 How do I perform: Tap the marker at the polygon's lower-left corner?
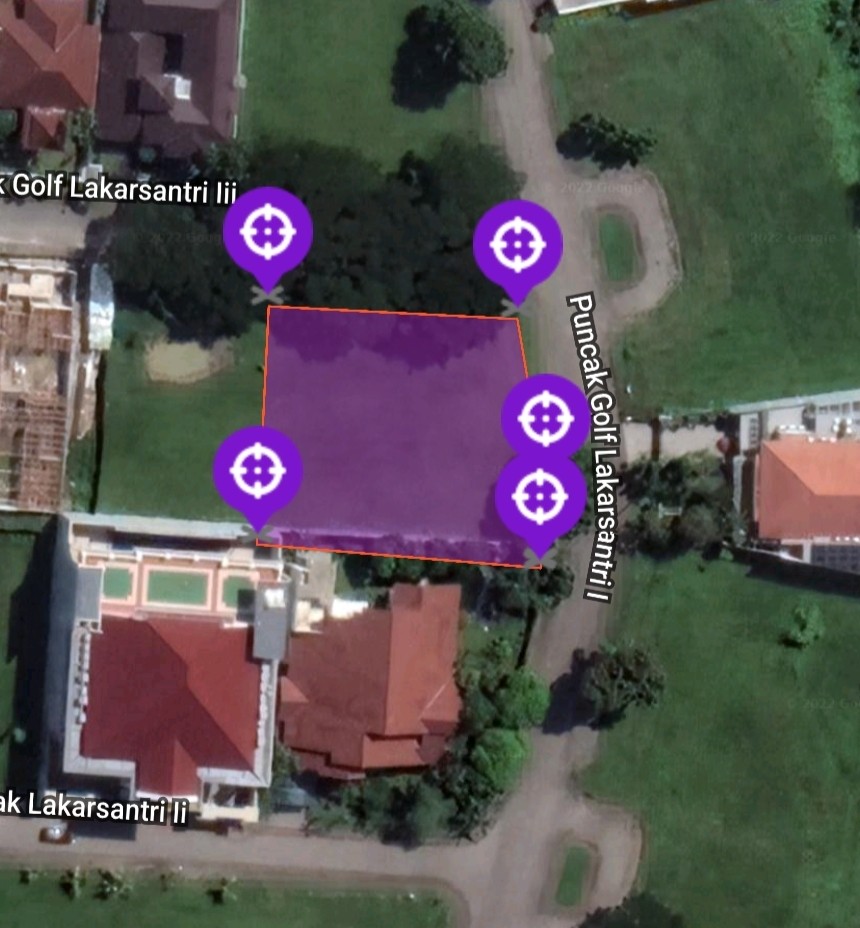click(258, 471)
